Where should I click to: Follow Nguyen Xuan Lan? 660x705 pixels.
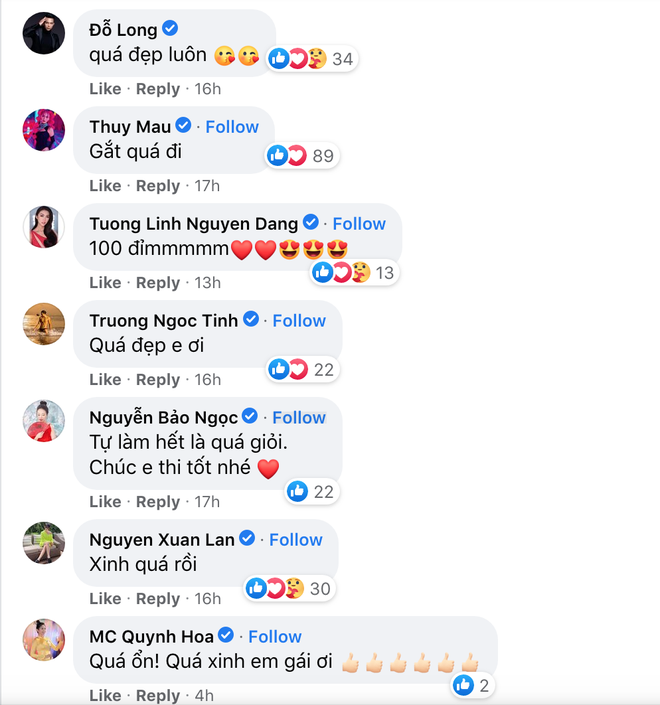(296, 540)
